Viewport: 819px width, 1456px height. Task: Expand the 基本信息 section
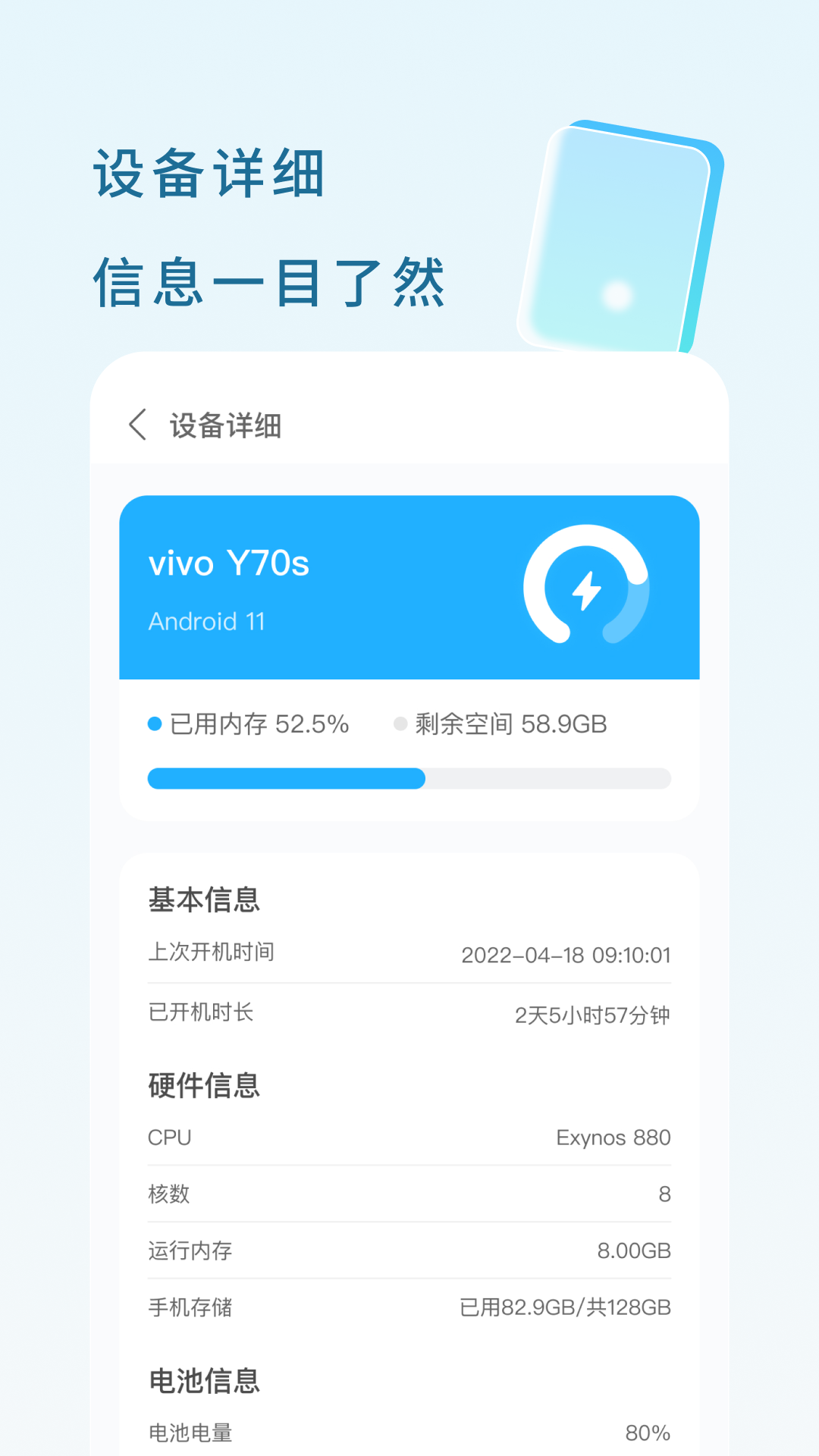pyautogui.click(x=204, y=899)
